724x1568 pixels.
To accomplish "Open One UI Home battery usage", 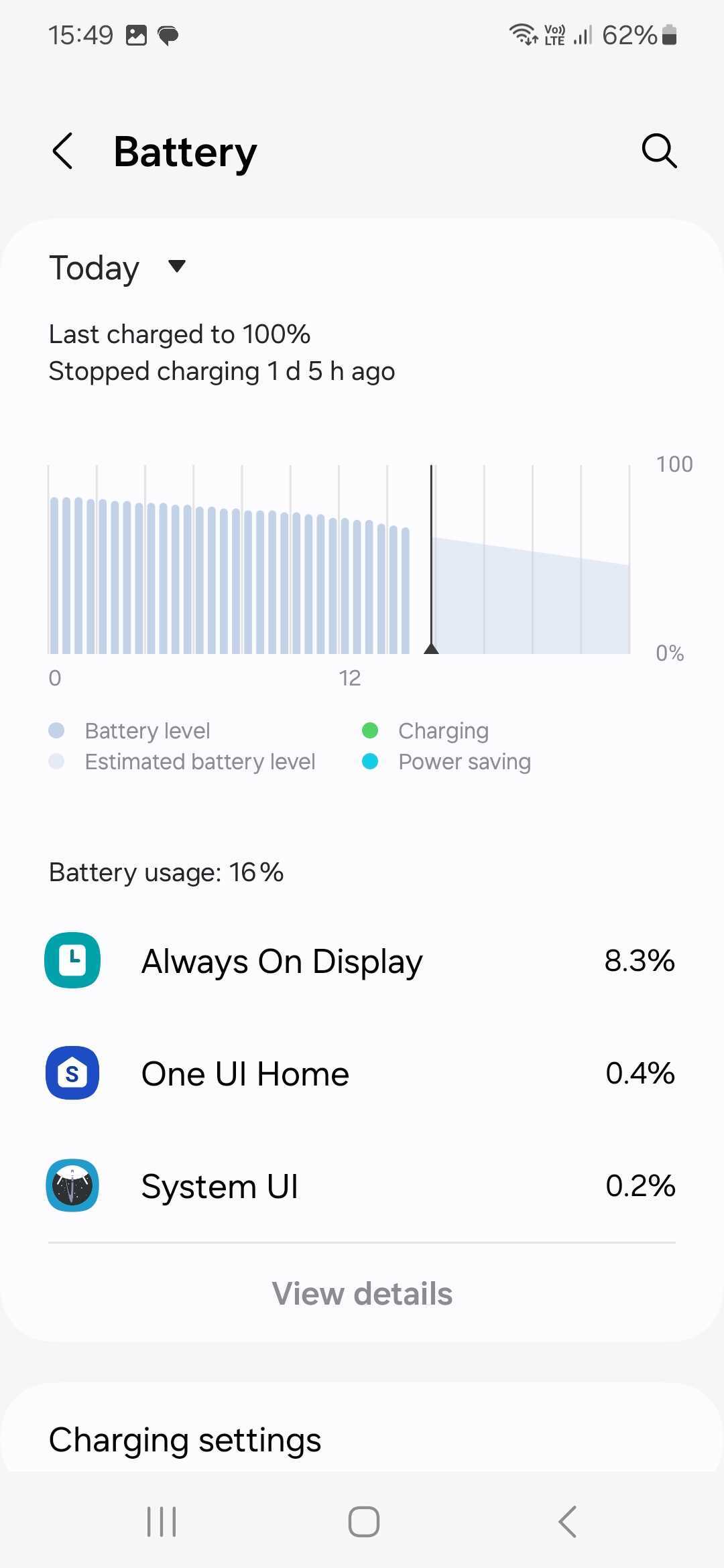I will click(x=362, y=1073).
